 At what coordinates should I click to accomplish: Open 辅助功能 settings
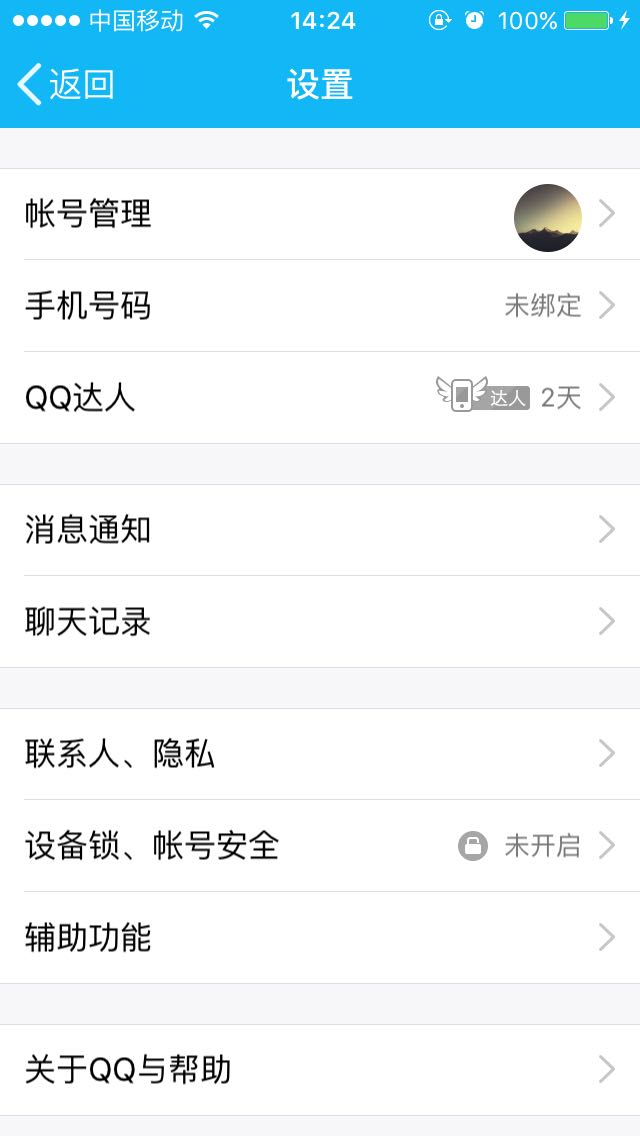[320, 937]
